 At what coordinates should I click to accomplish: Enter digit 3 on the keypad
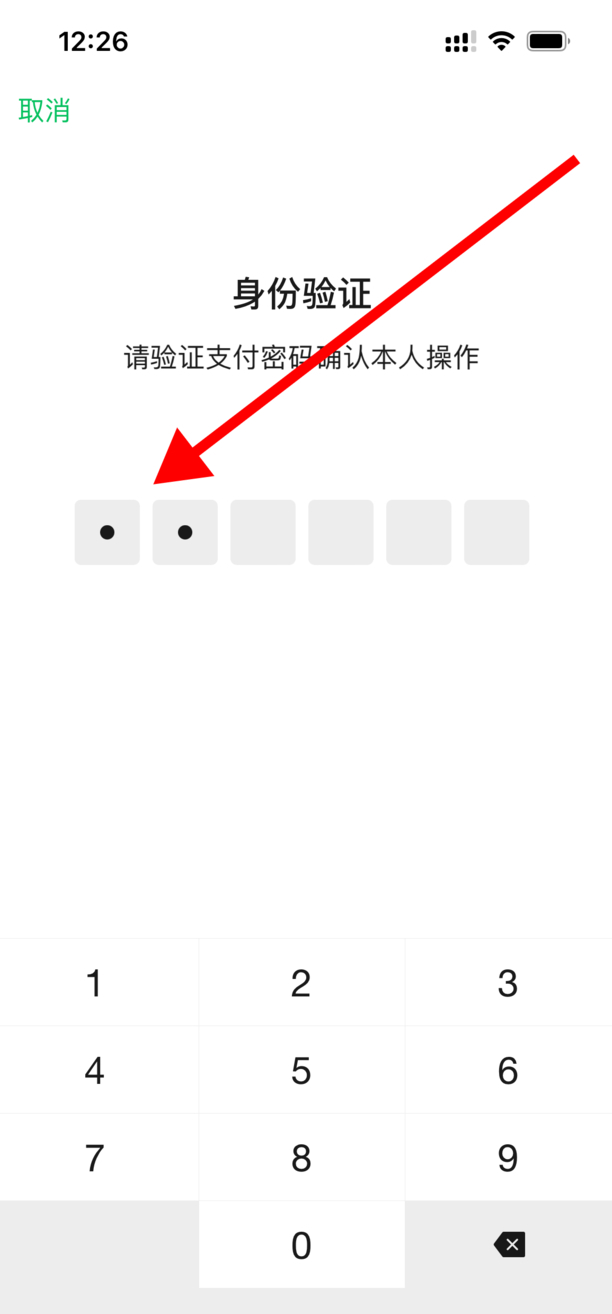click(508, 984)
